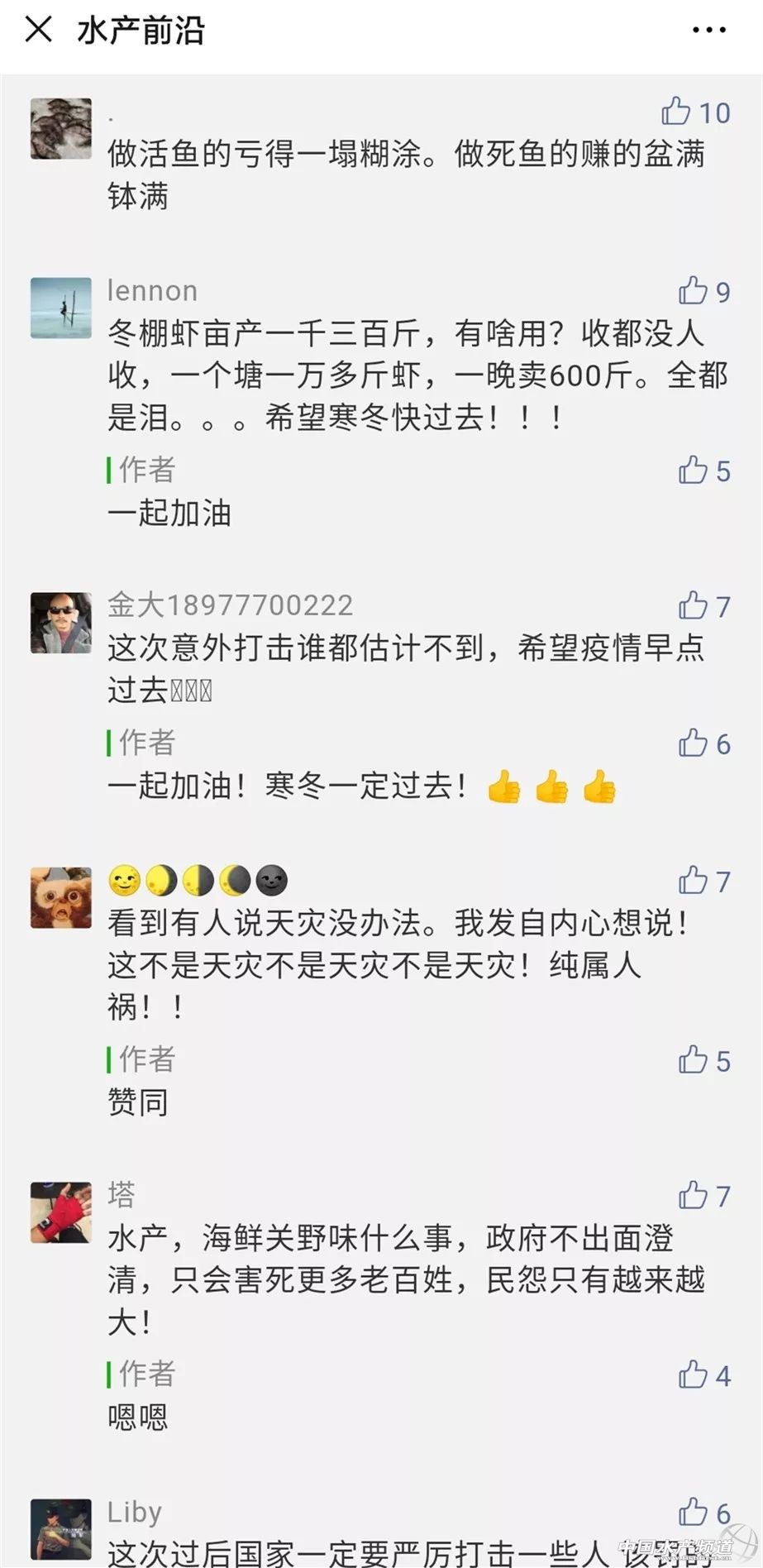This screenshot has height=1568, width=763.
Task: Close the 水产前沿 article page
Action: (x=39, y=31)
